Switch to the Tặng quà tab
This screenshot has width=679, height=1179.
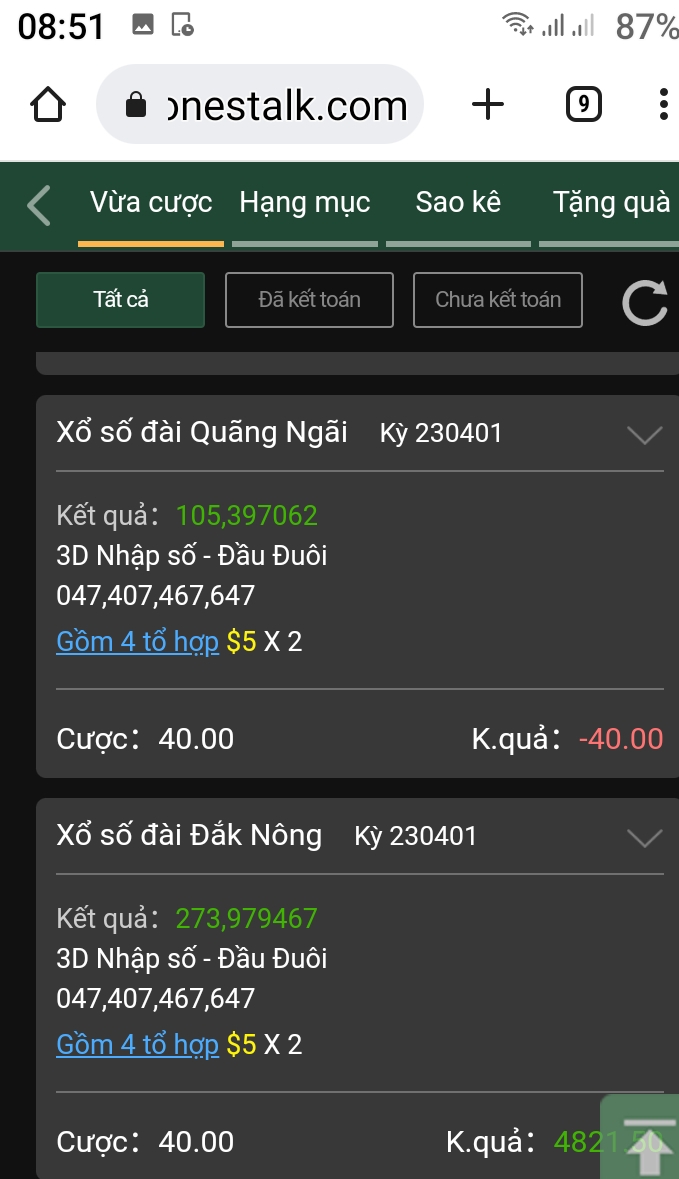coord(610,203)
